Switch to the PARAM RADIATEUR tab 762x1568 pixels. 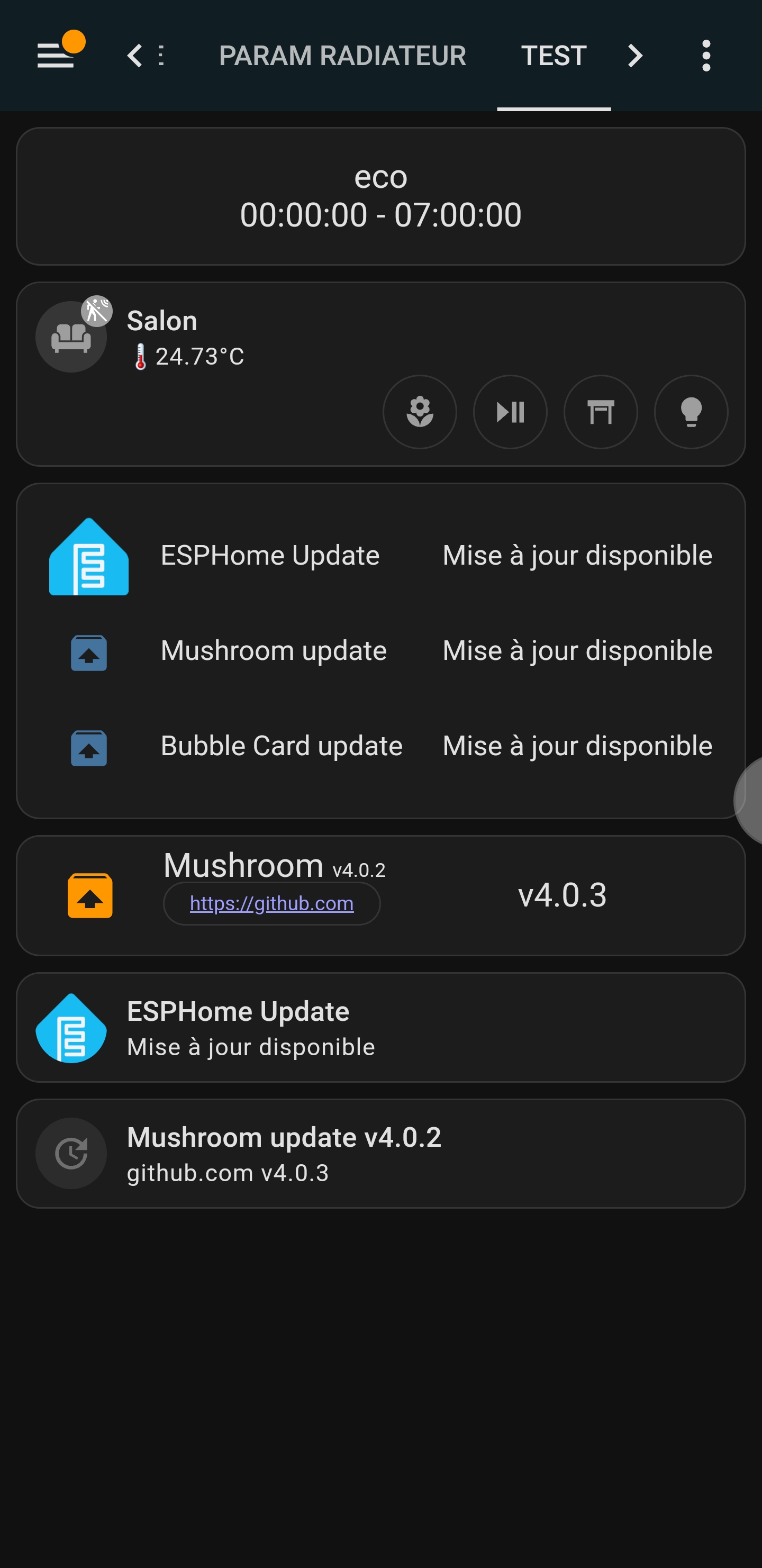click(x=342, y=56)
